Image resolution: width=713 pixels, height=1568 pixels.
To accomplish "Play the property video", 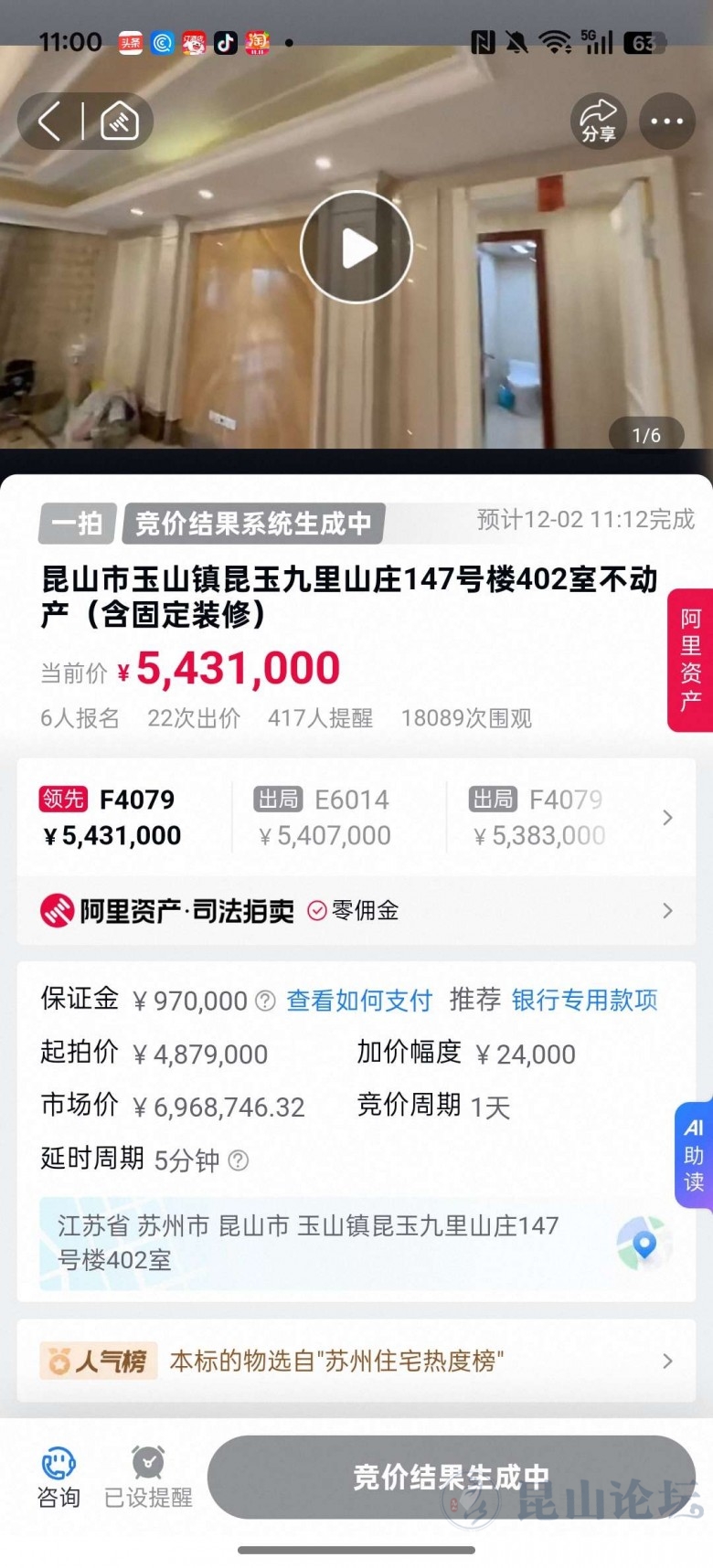I will click(356, 247).
